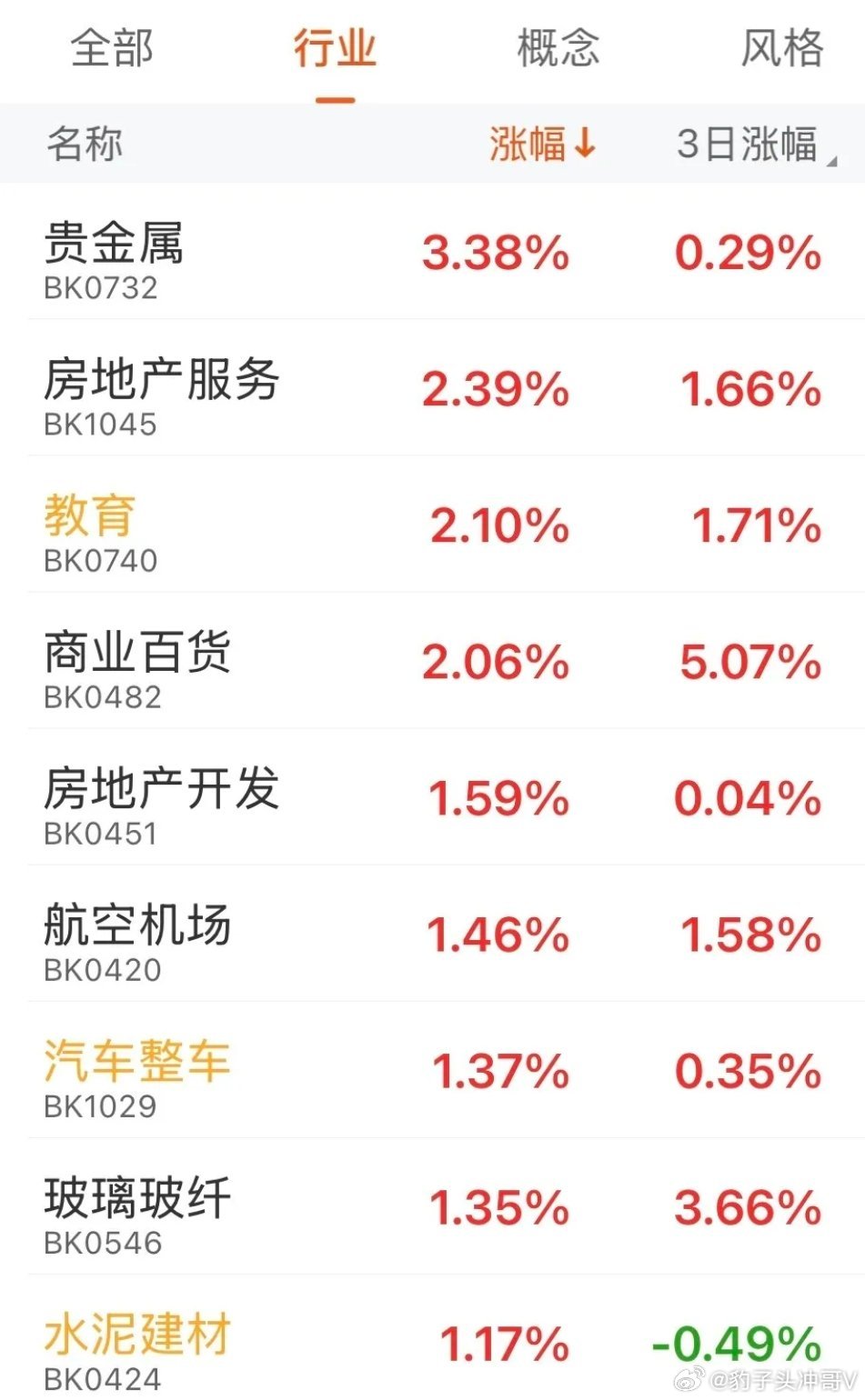Switch to the 全部 tab

[x=112, y=48]
